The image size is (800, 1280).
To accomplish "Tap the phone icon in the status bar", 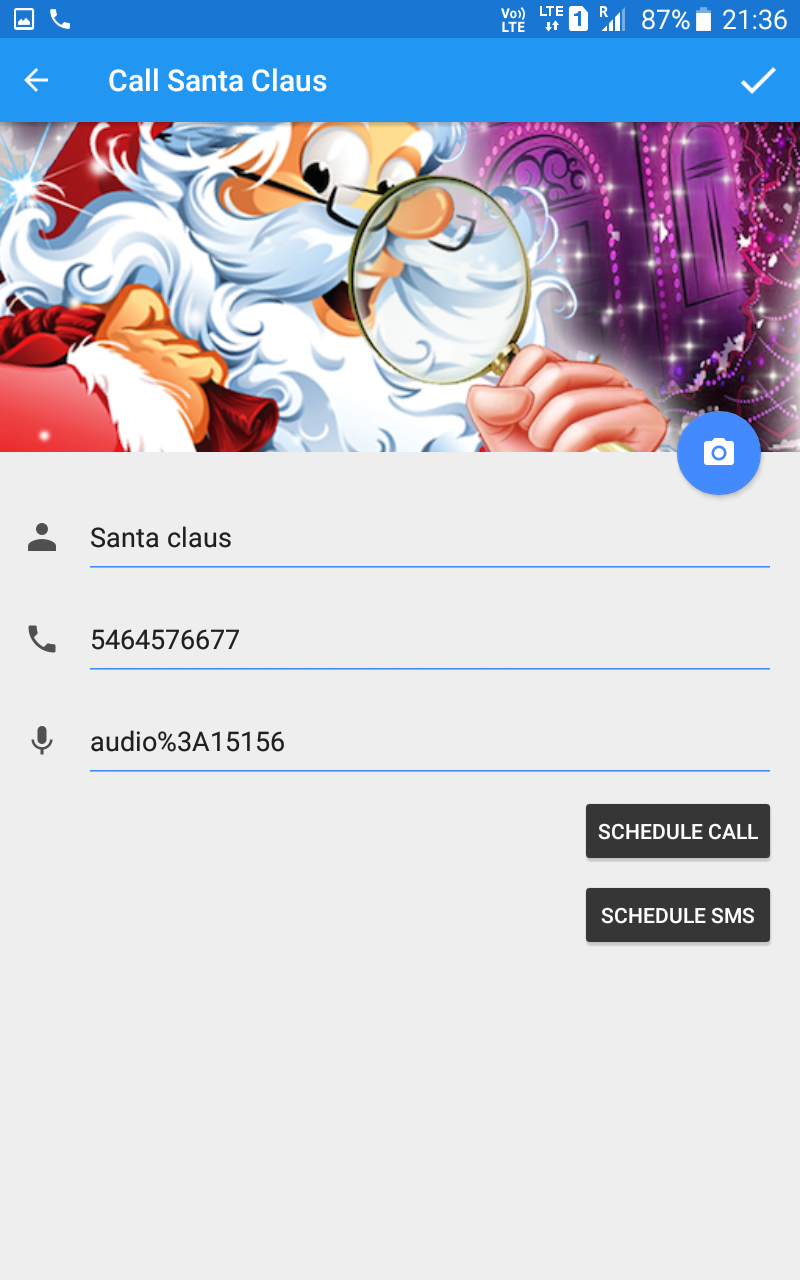I will coord(58,18).
